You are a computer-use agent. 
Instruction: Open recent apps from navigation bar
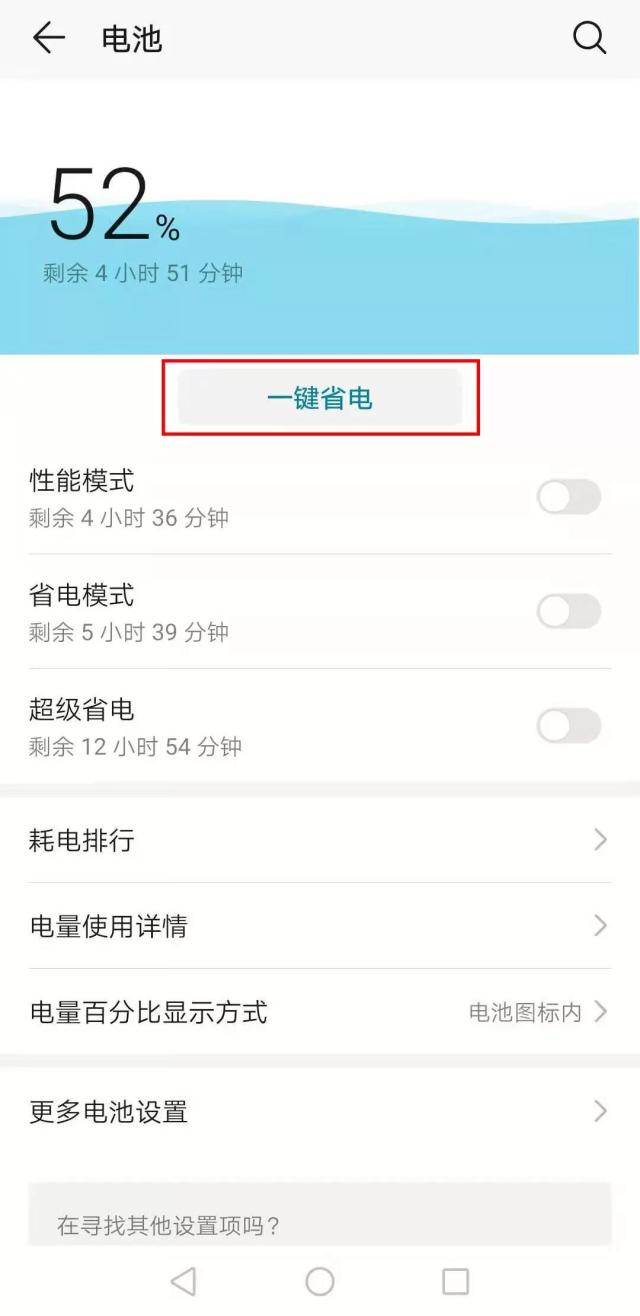455,1281
